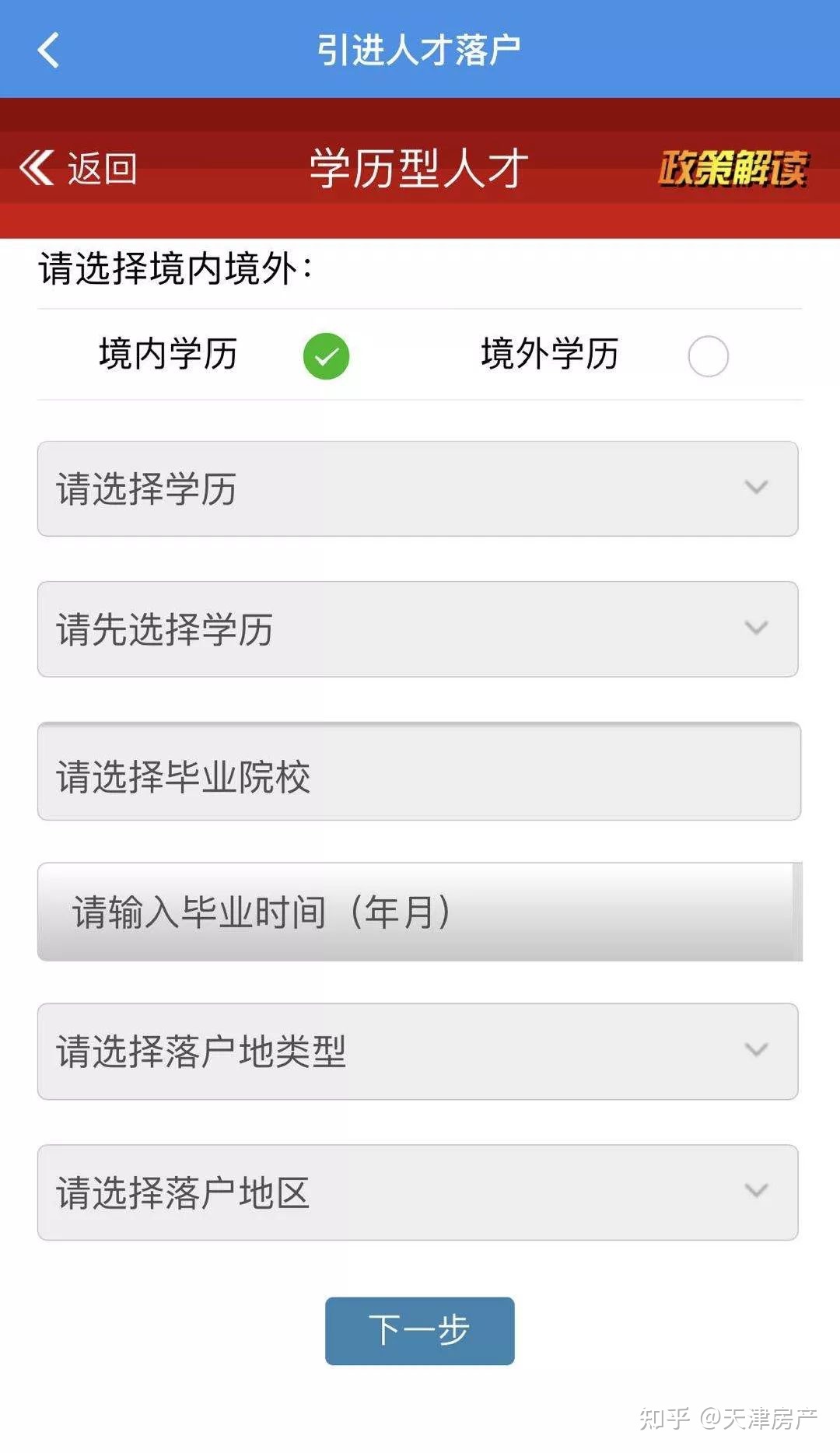Open the 政策解读 policy interpretation link
This screenshot has height=1453, width=840.
(733, 168)
